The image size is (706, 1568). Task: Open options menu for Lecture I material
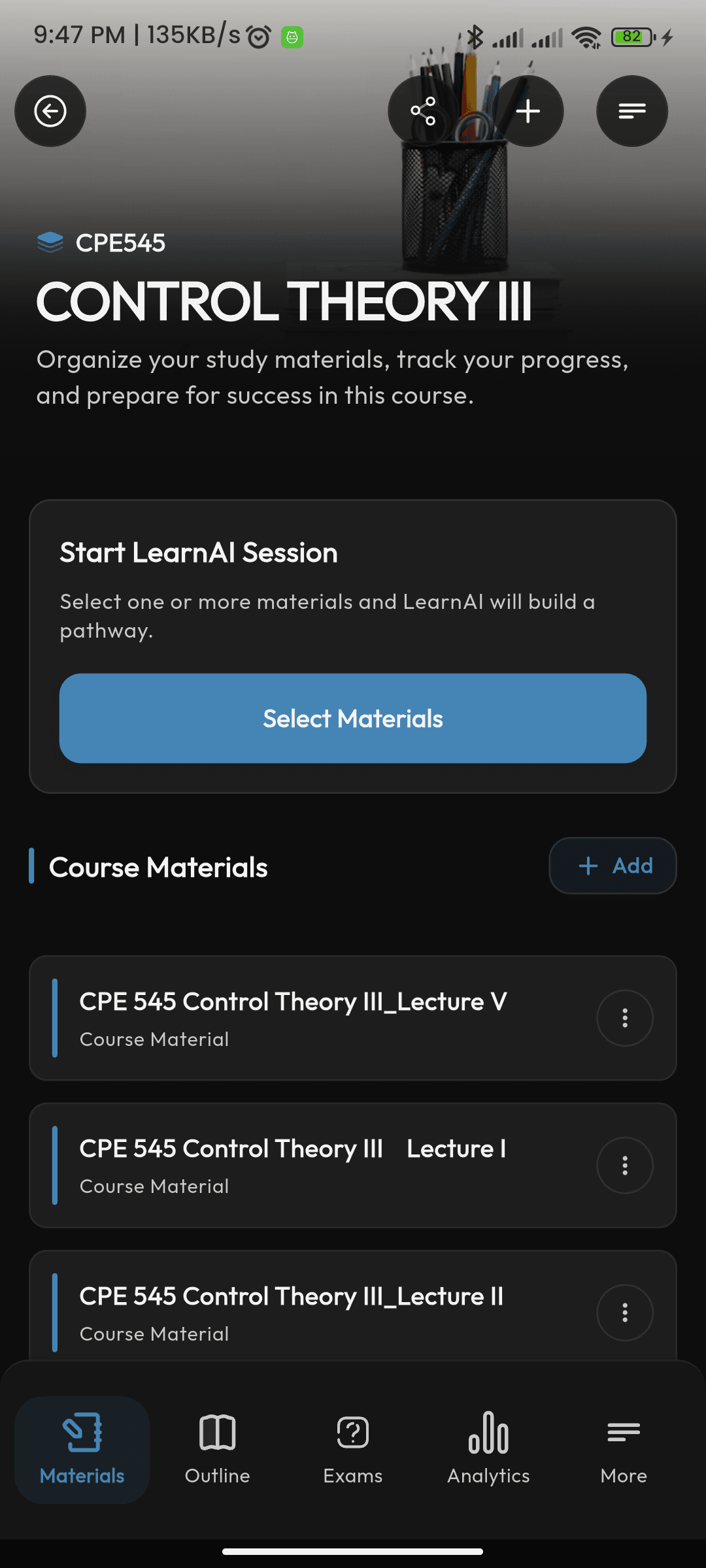point(625,1166)
